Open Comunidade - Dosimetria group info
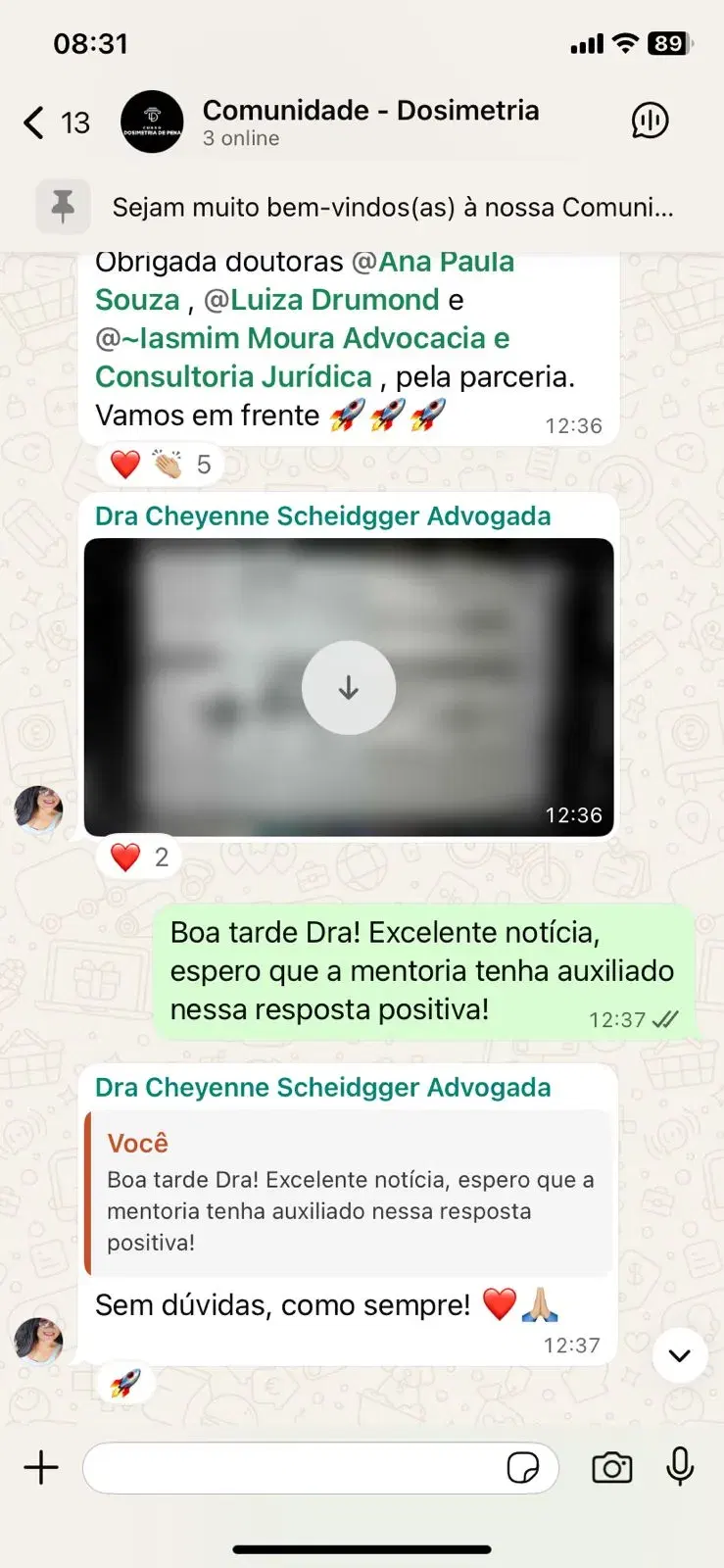 [369, 122]
